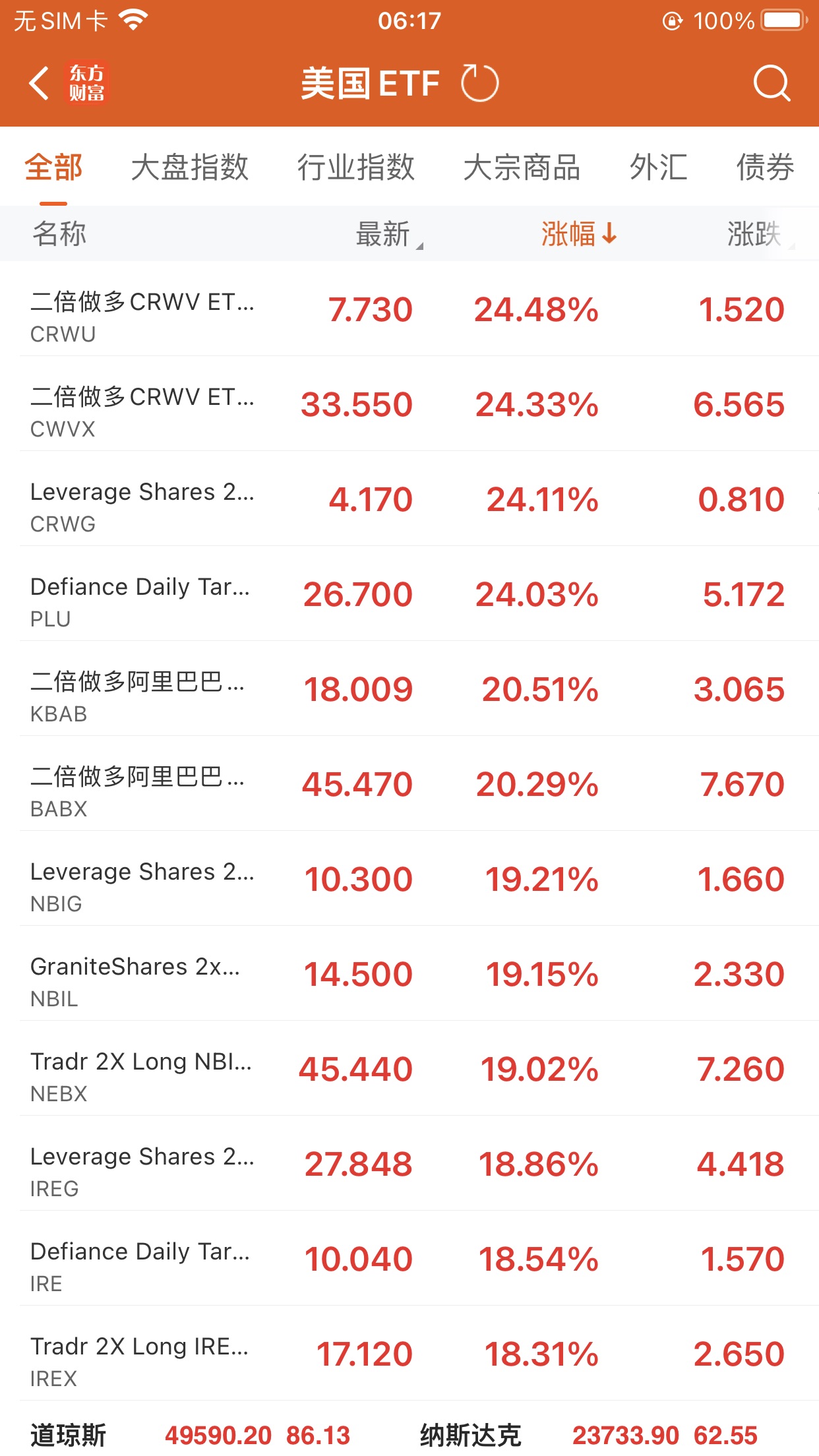This screenshot has width=819, height=1456.
Task: View details for BABX
Action: click(x=409, y=785)
